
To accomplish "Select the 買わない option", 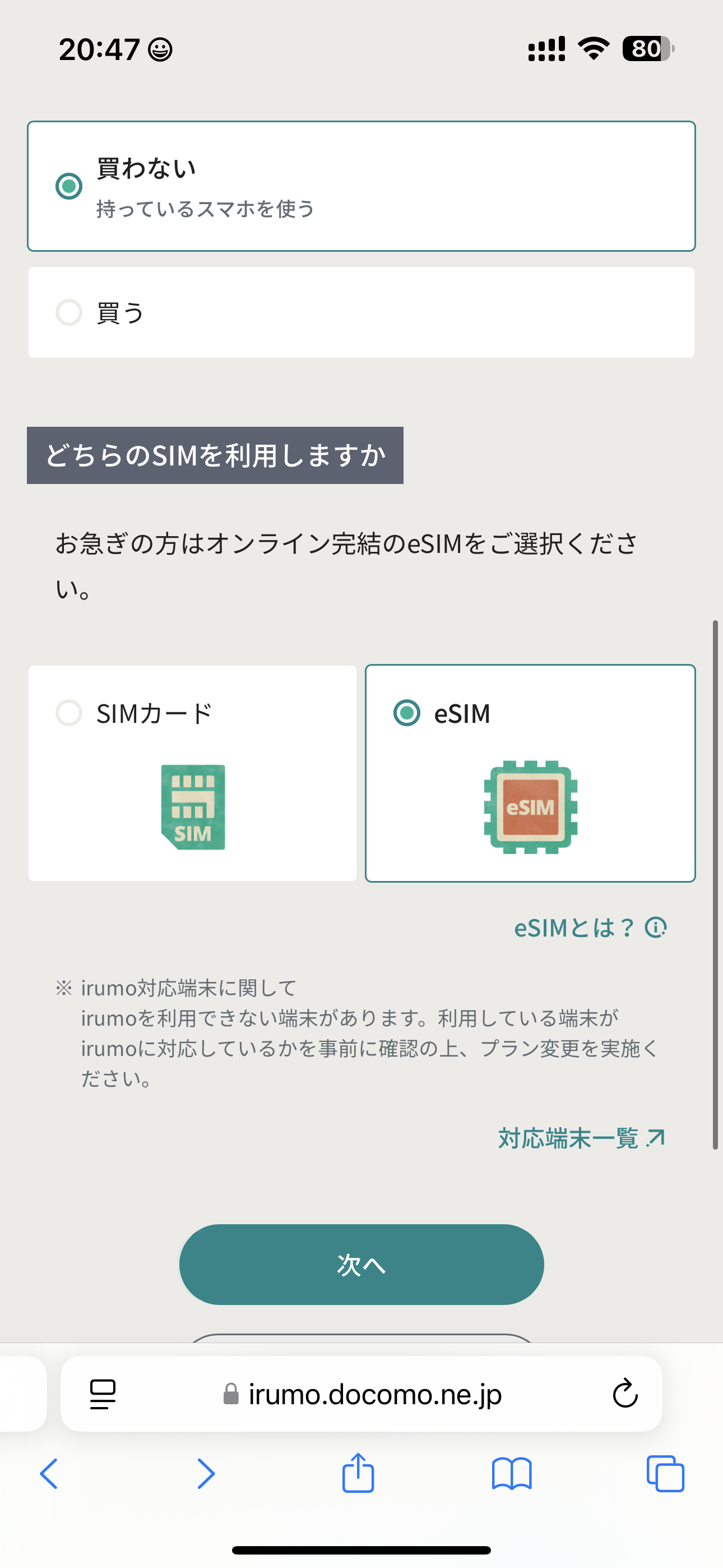I will [361, 186].
